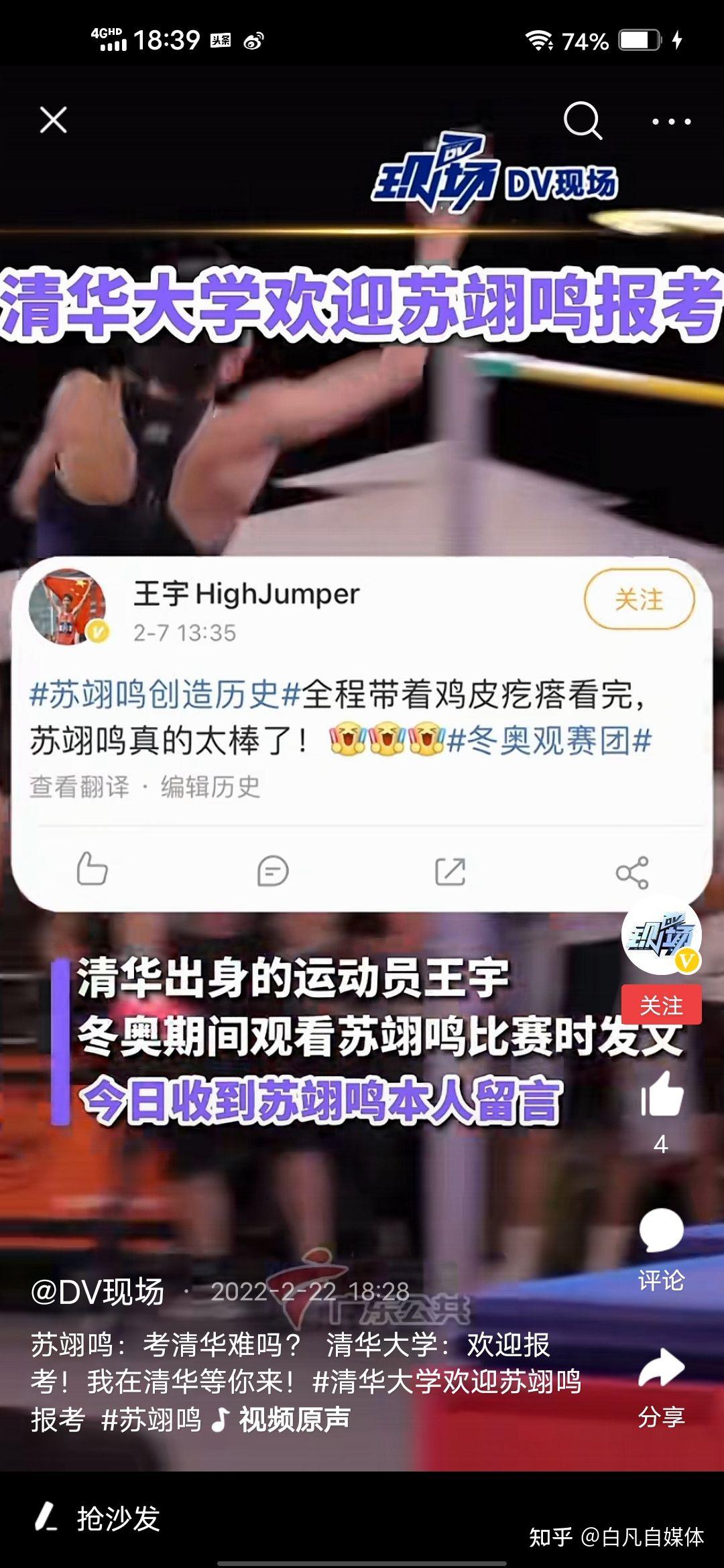Follow DV现场 with the red 关注 button
724x1568 pixels.
click(661, 1005)
